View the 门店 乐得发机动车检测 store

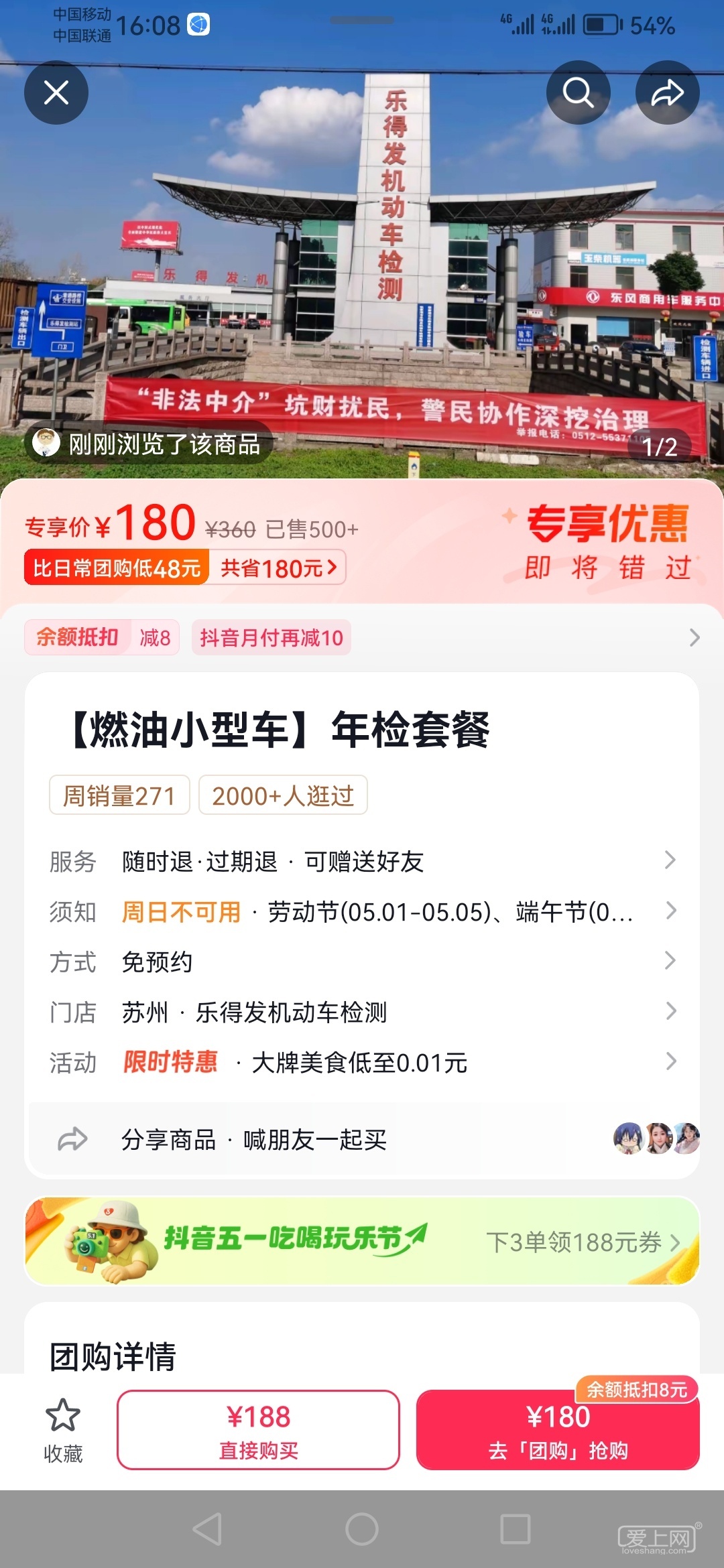362,1012
